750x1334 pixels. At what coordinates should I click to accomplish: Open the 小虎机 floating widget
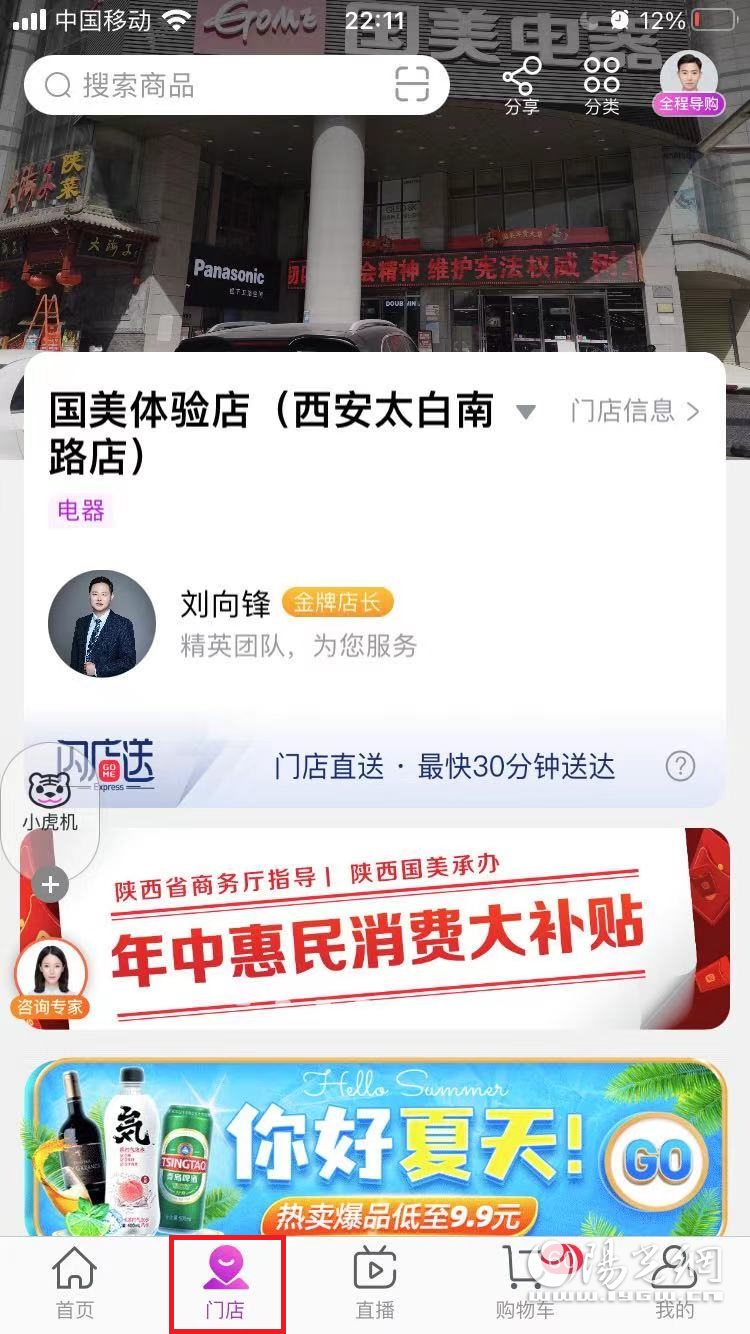50,802
